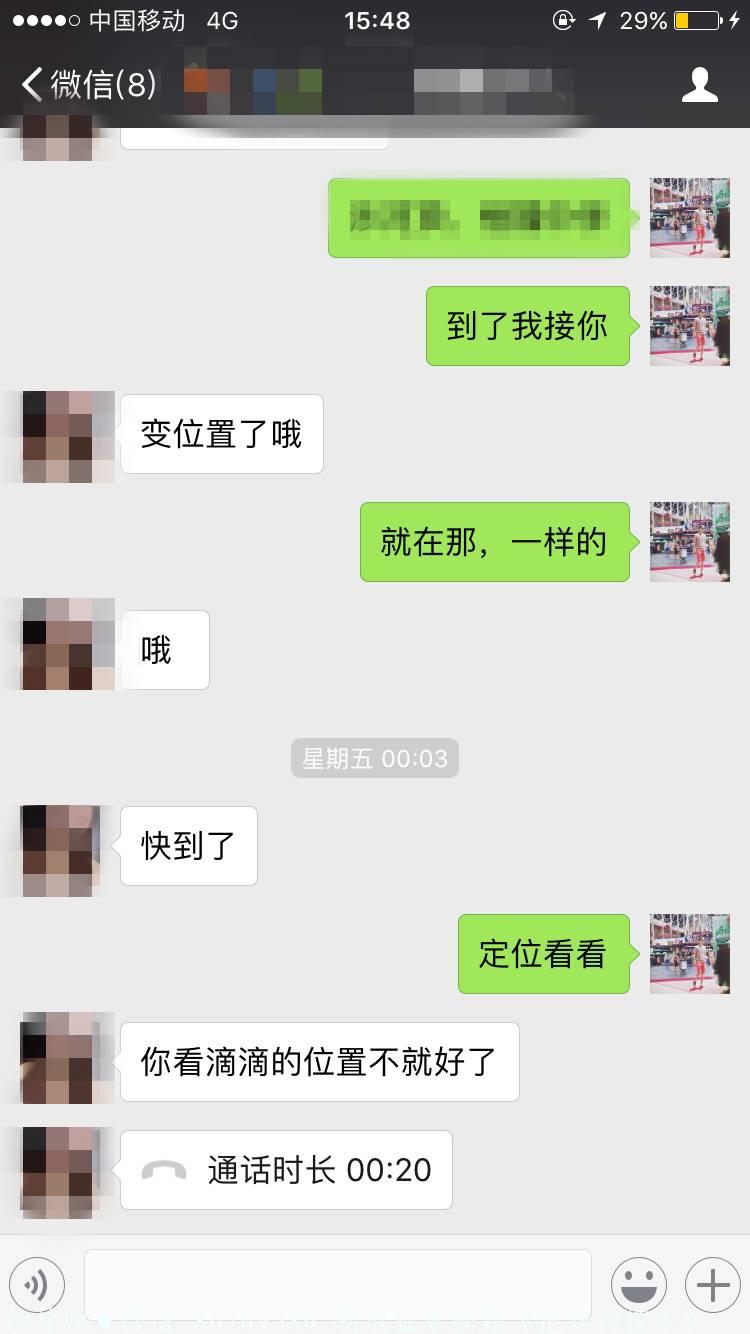Open contact avatar beside 快到了
This screenshot has width=750, height=1334.
(x=60, y=848)
